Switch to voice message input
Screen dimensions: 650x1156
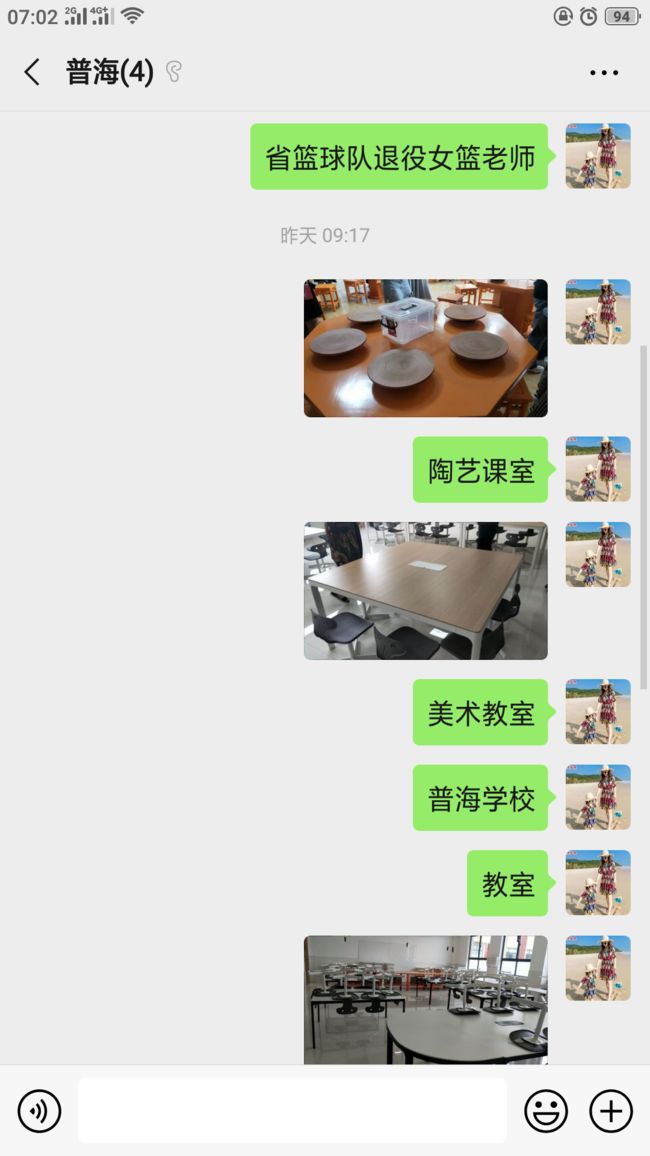[x=39, y=1111]
